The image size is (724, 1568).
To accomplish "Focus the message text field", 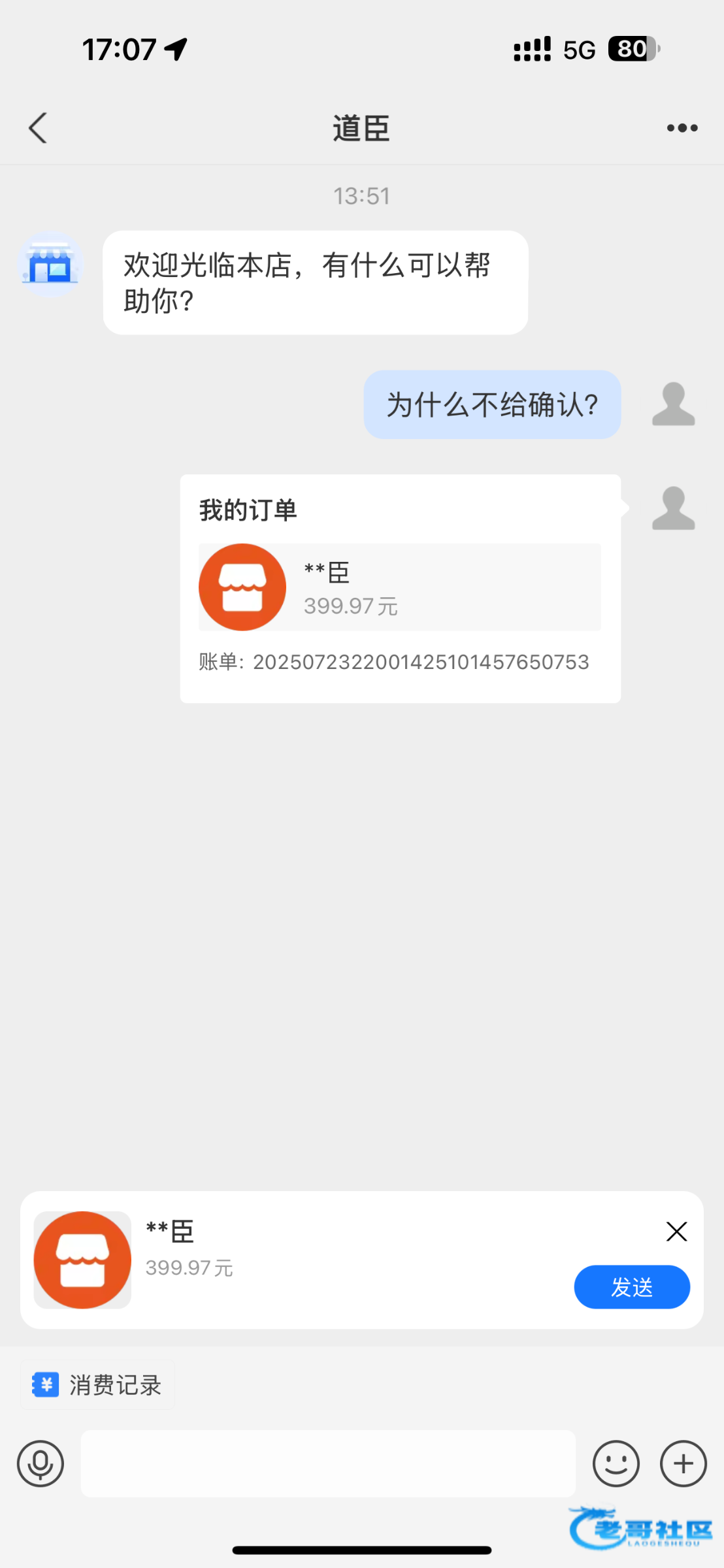I will click(328, 1463).
